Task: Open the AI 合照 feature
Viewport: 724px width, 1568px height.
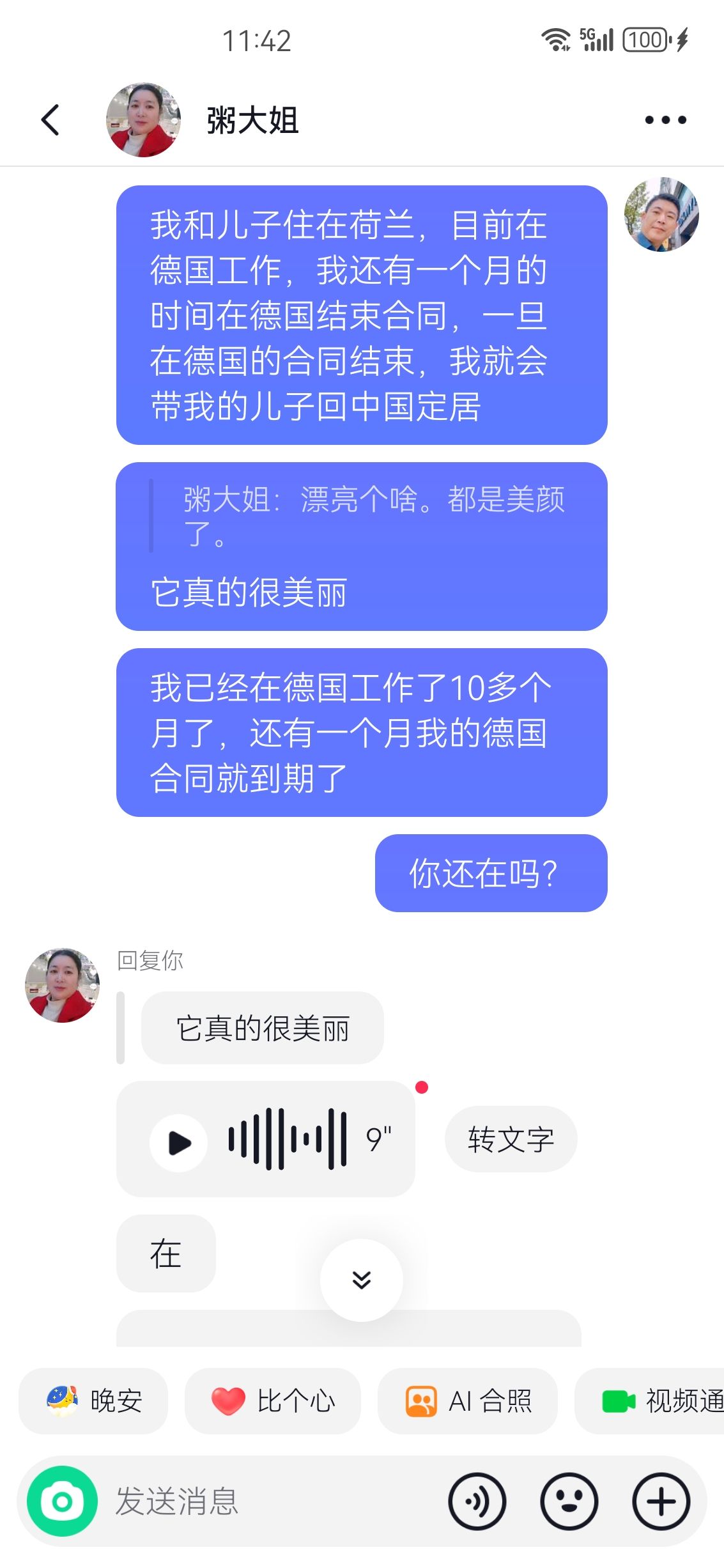Action: click(467, 1401)
